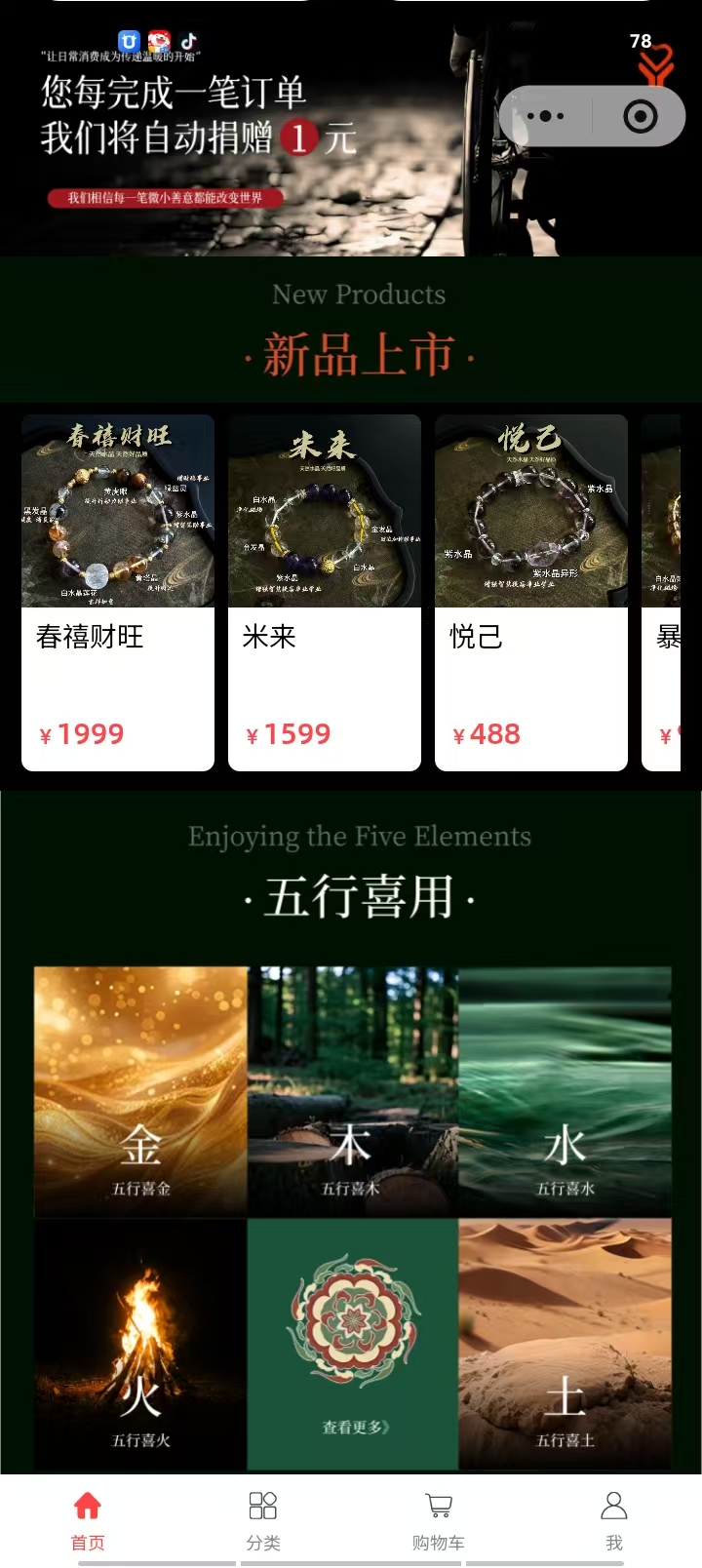
Task: Open the 购物车 shopping cart tab
Action: [439, 1519]
